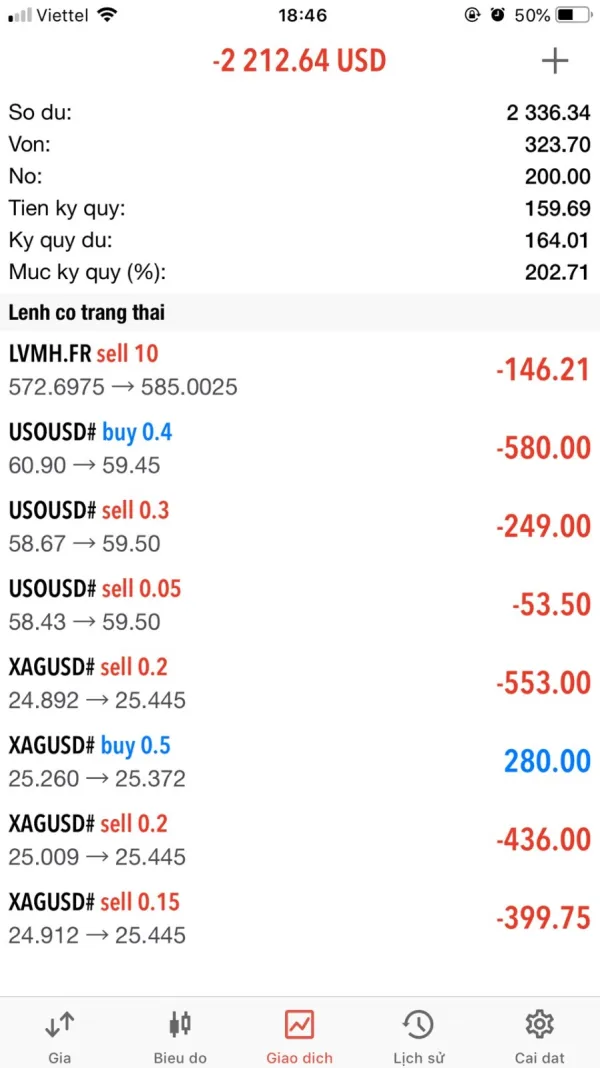Open the LVMH.FR sell 10 position
This screenshot has width=600, height=1068.
tap(300, 369)
